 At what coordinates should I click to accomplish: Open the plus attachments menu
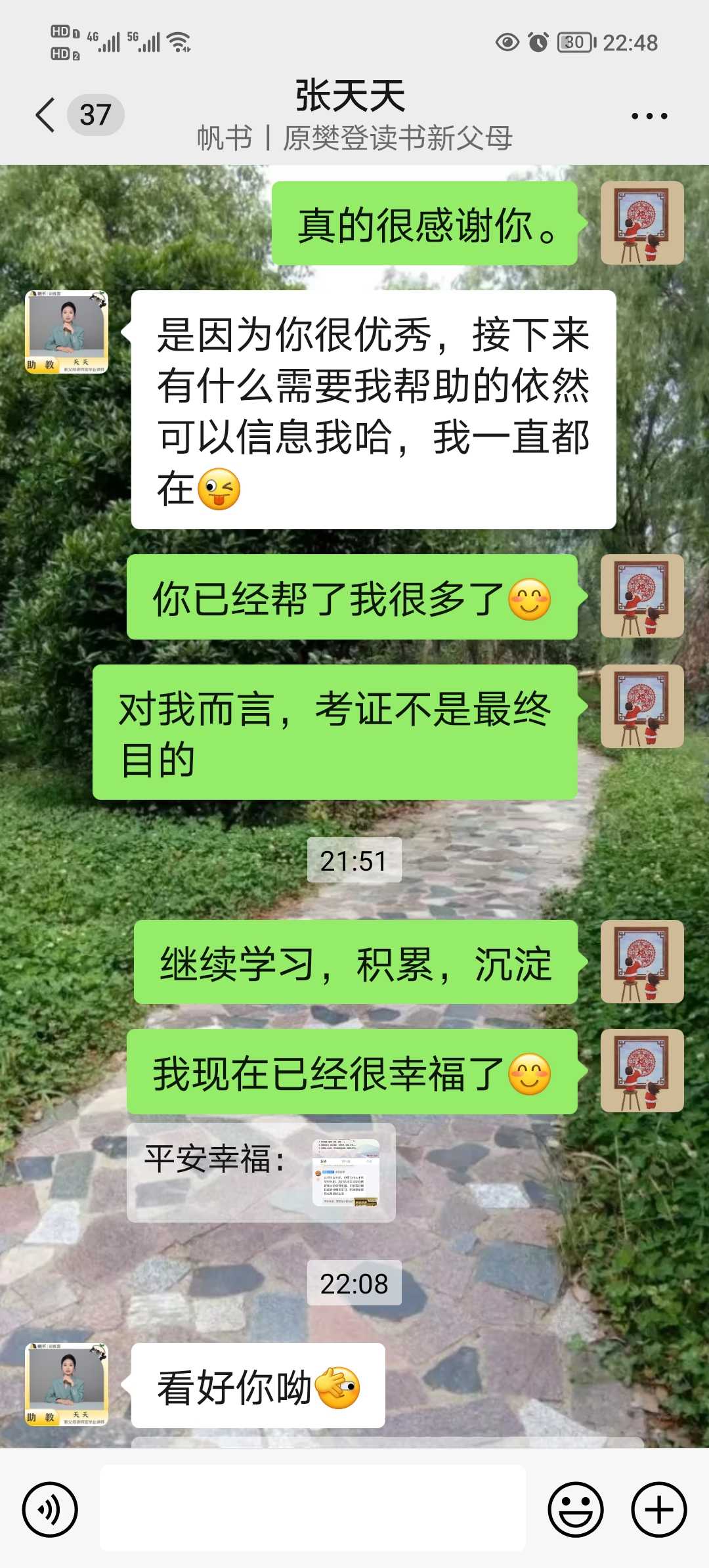click(659, 1510)
